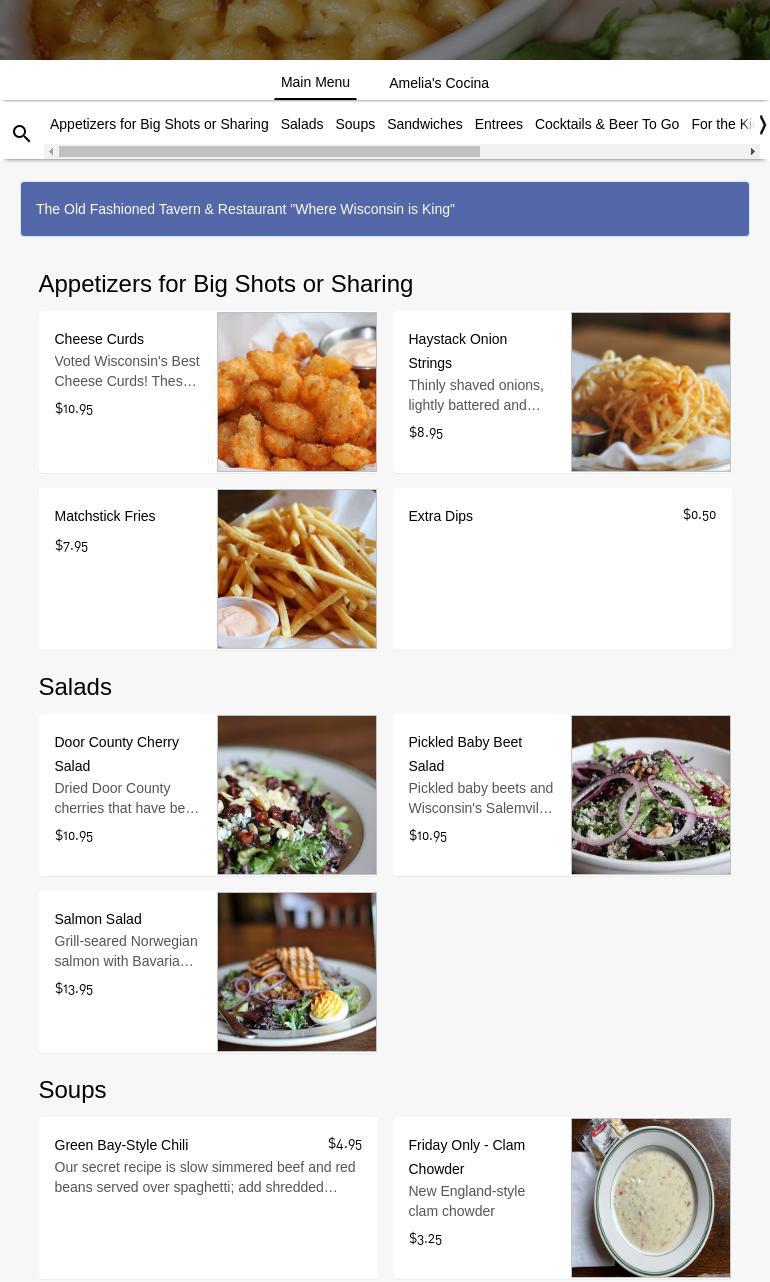Screen dimensions: 770x1282
Task: Tap the category scrollbar's right arrow
Action: point(752,152)
